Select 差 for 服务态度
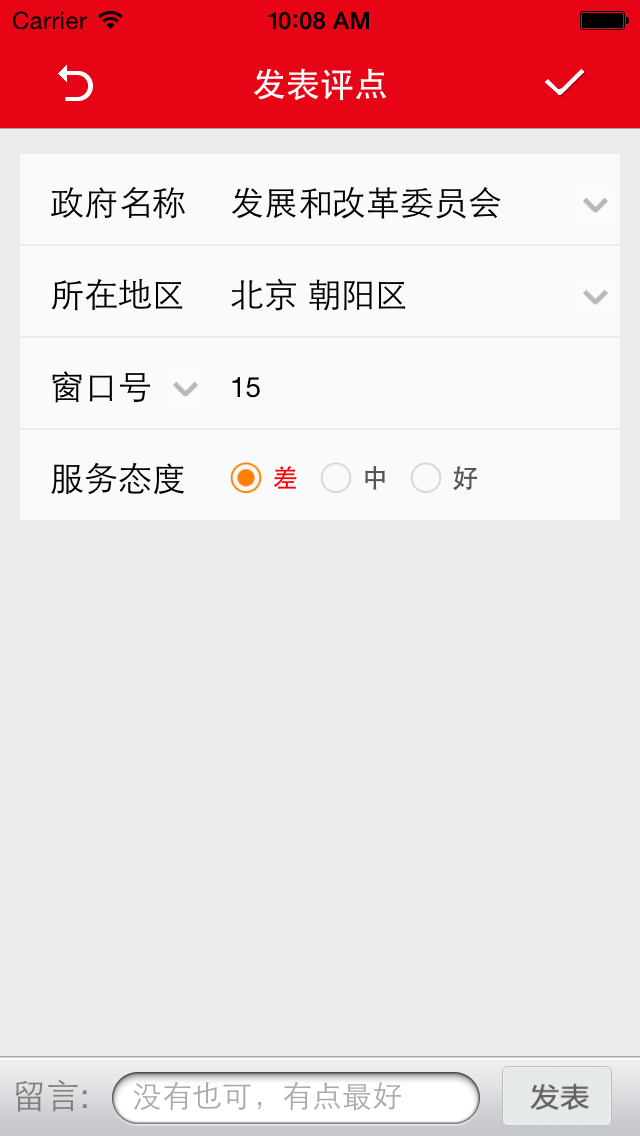Viewport: 640px width, 1136px height. tap(246, 479)
